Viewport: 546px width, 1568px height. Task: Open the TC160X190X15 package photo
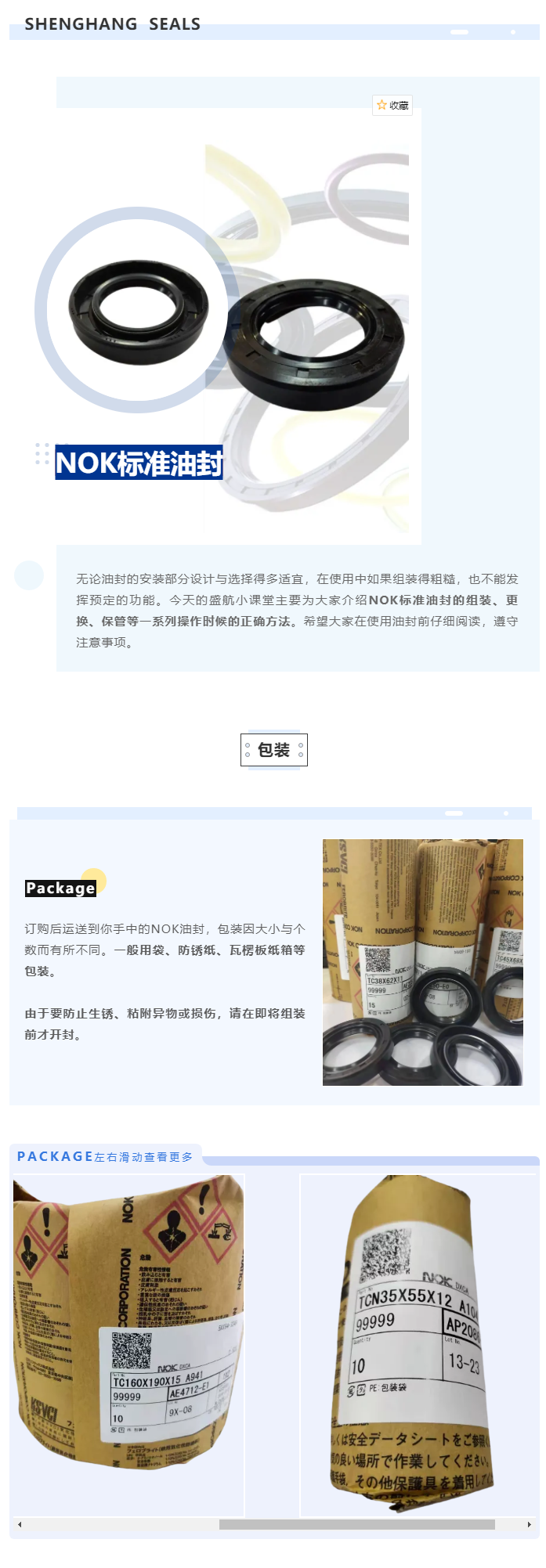[129, 1345]
